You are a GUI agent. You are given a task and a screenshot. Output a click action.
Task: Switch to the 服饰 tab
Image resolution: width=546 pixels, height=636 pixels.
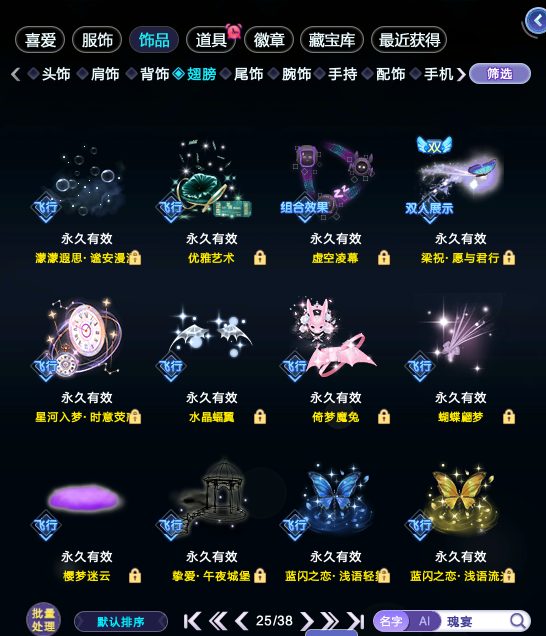tap(97, 40)
